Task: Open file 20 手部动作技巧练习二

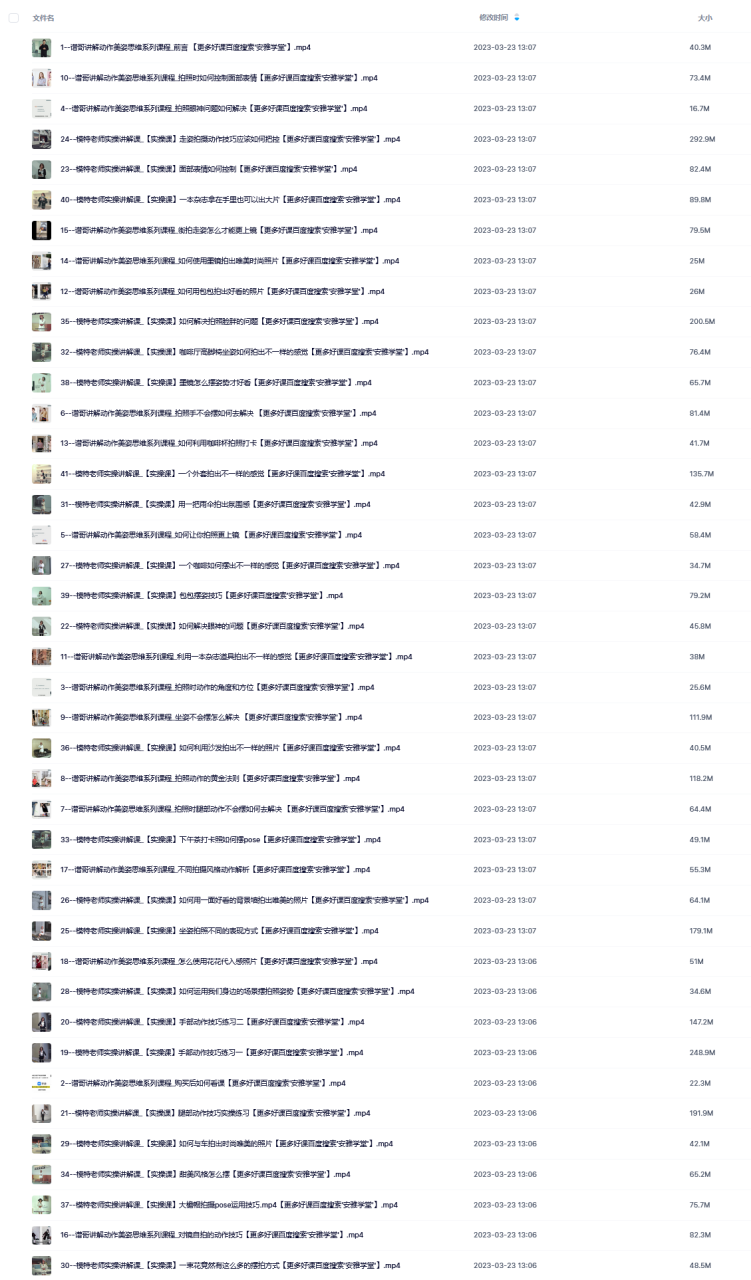Action: (212, 1022)
